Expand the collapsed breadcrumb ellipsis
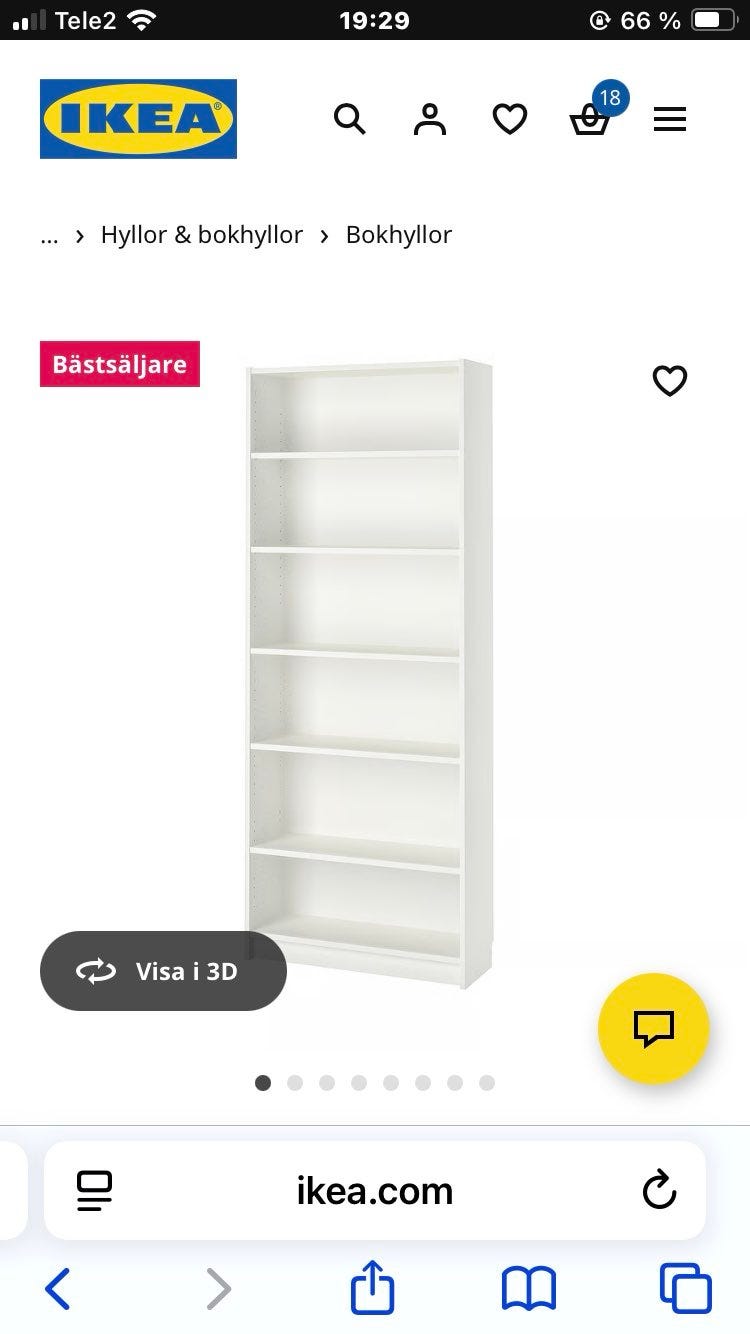This screenshot has height=1334, width=750. pos(49,235)
